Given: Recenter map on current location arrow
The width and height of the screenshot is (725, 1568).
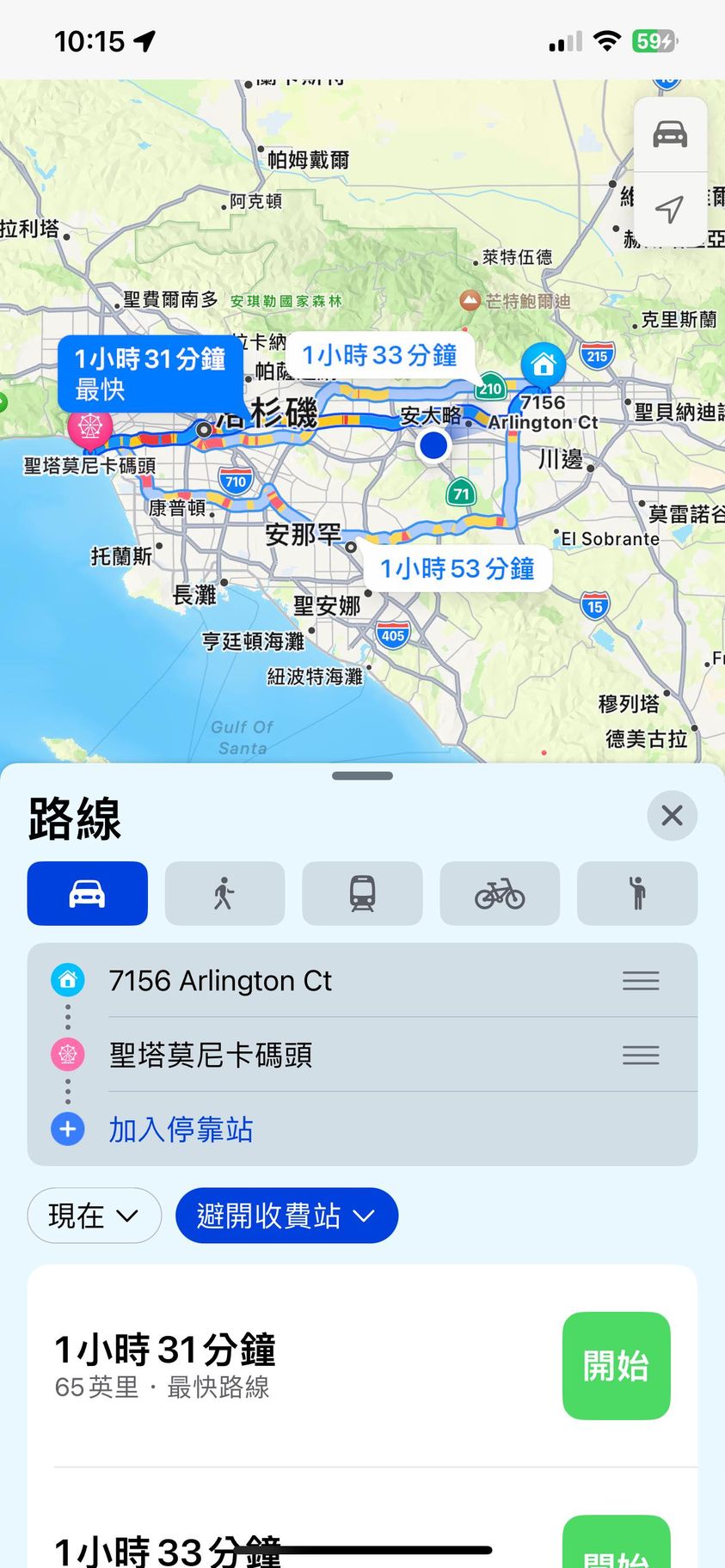Looking at the screenshot, I should 670,208.
